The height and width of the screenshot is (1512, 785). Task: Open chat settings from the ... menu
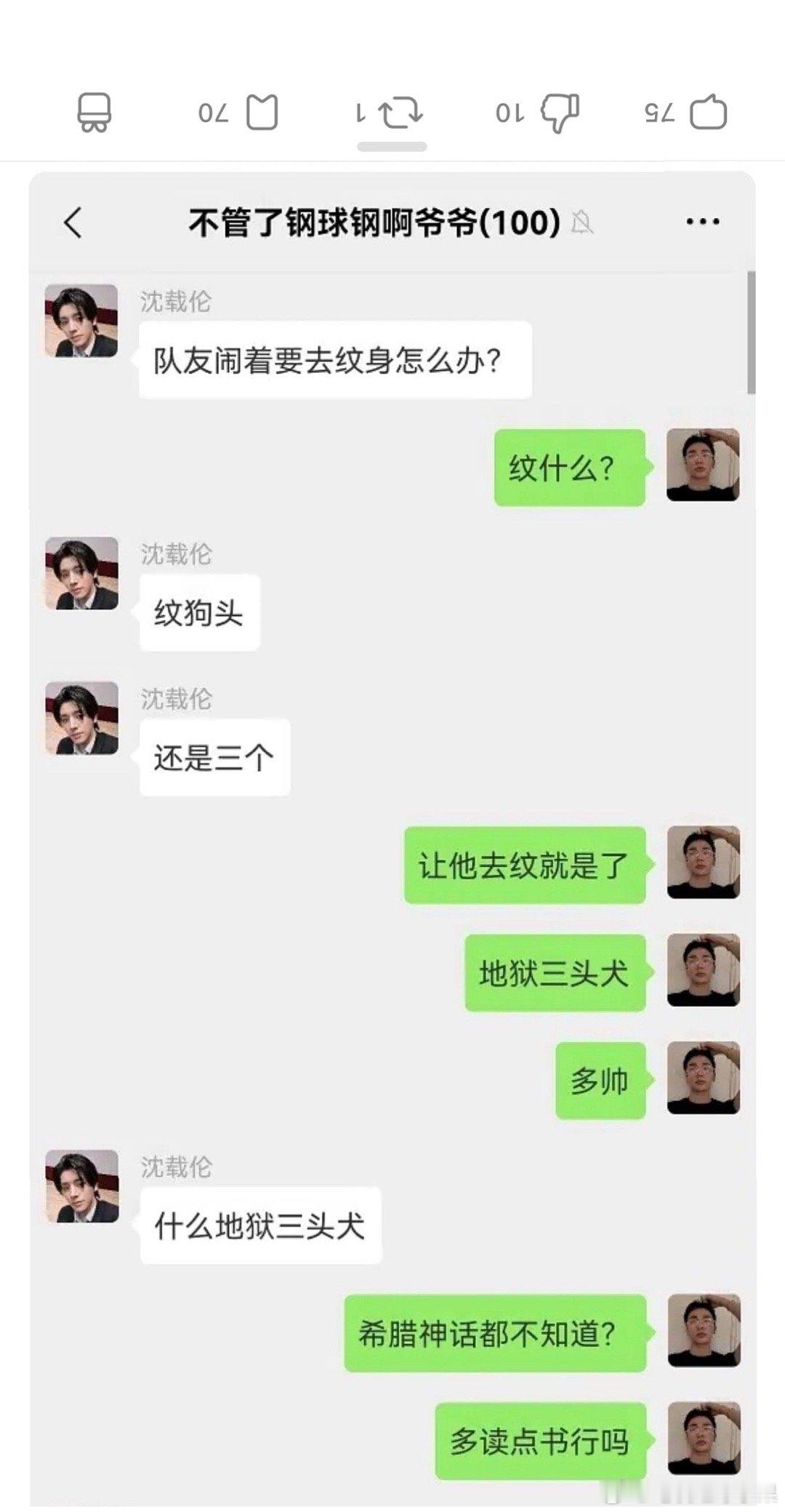(703, 220)
